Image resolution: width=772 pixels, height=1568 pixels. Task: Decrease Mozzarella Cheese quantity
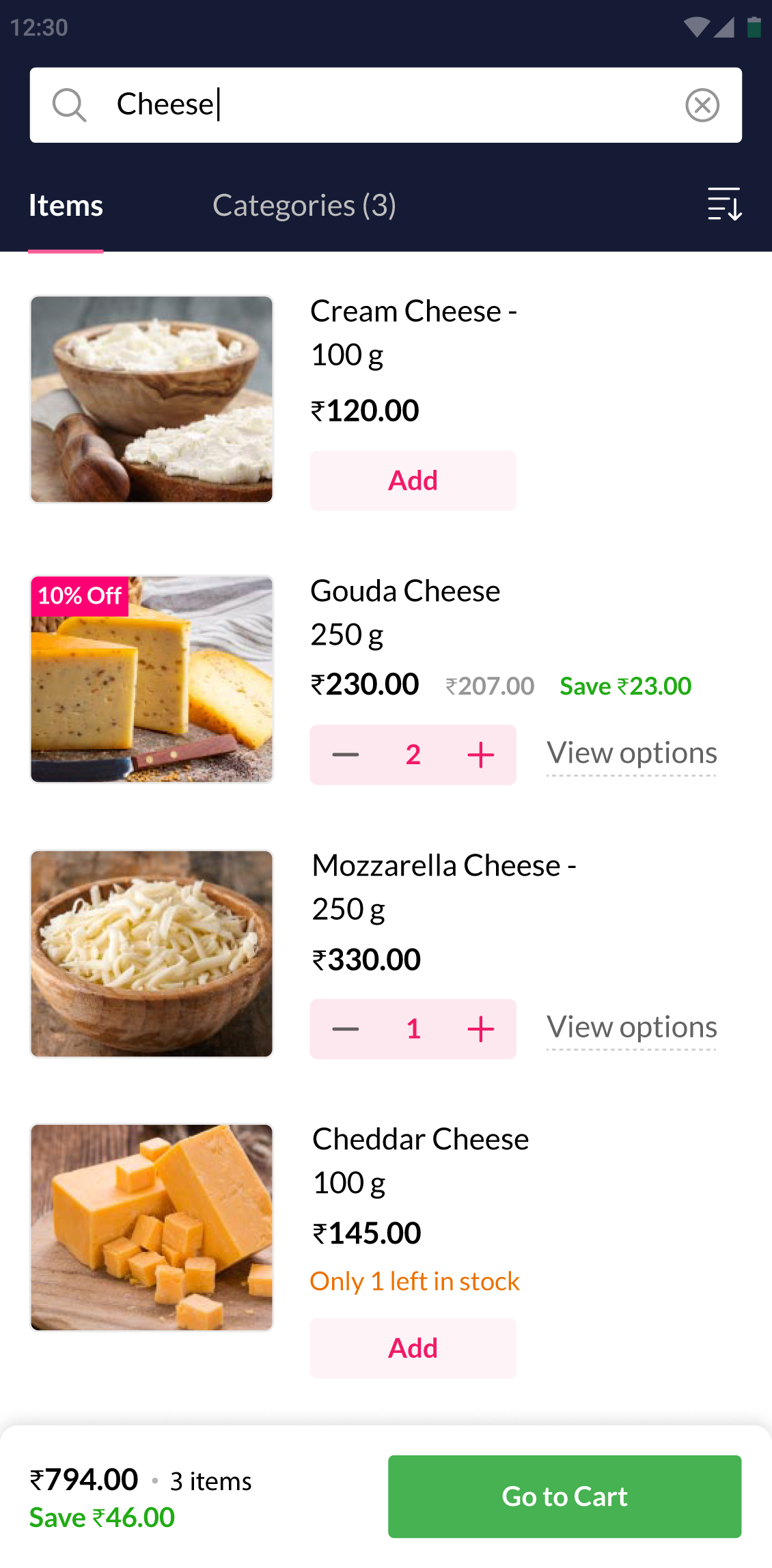tap(345, 1029)
